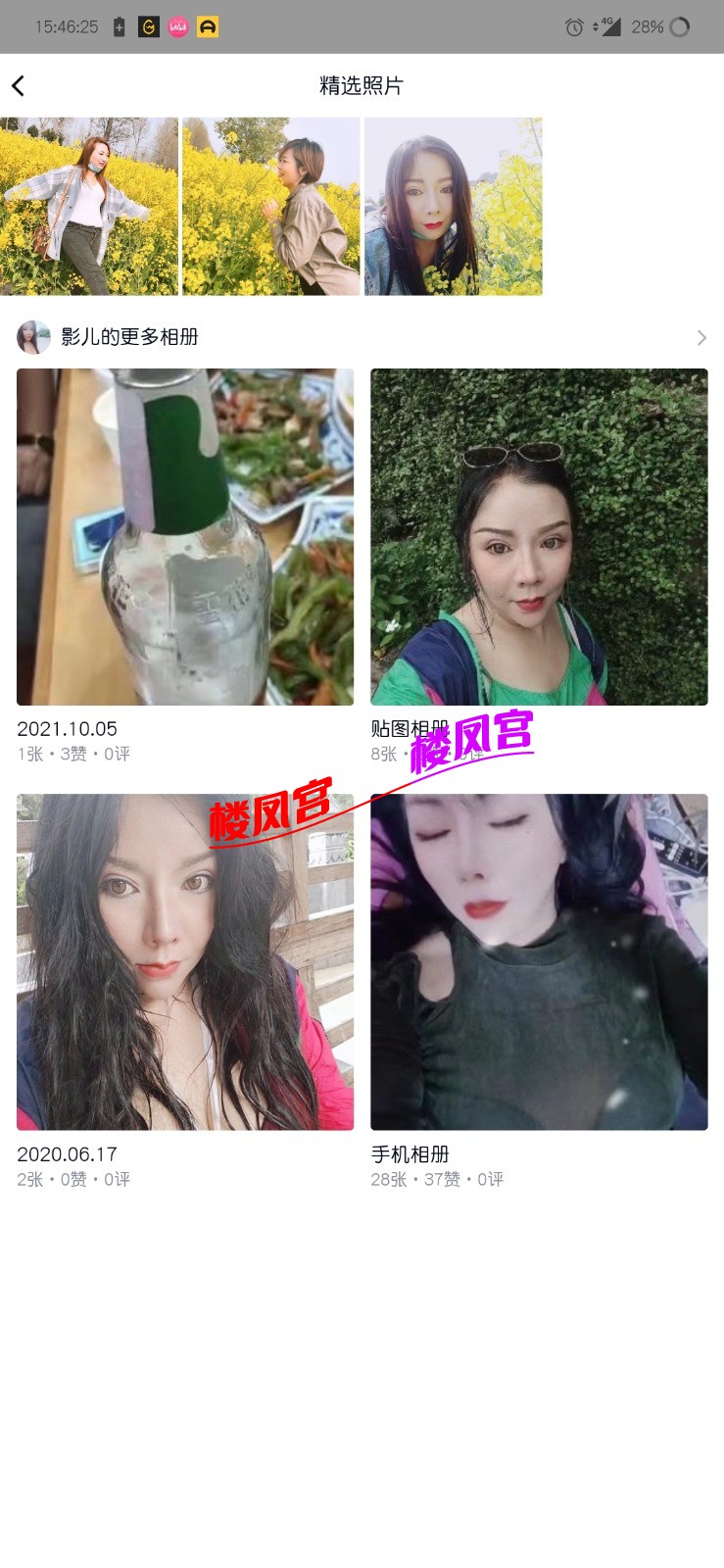The width and height of the screenshot is (724, 1568).
Task: Open the 手机相册 album
Action: (539, 961)
